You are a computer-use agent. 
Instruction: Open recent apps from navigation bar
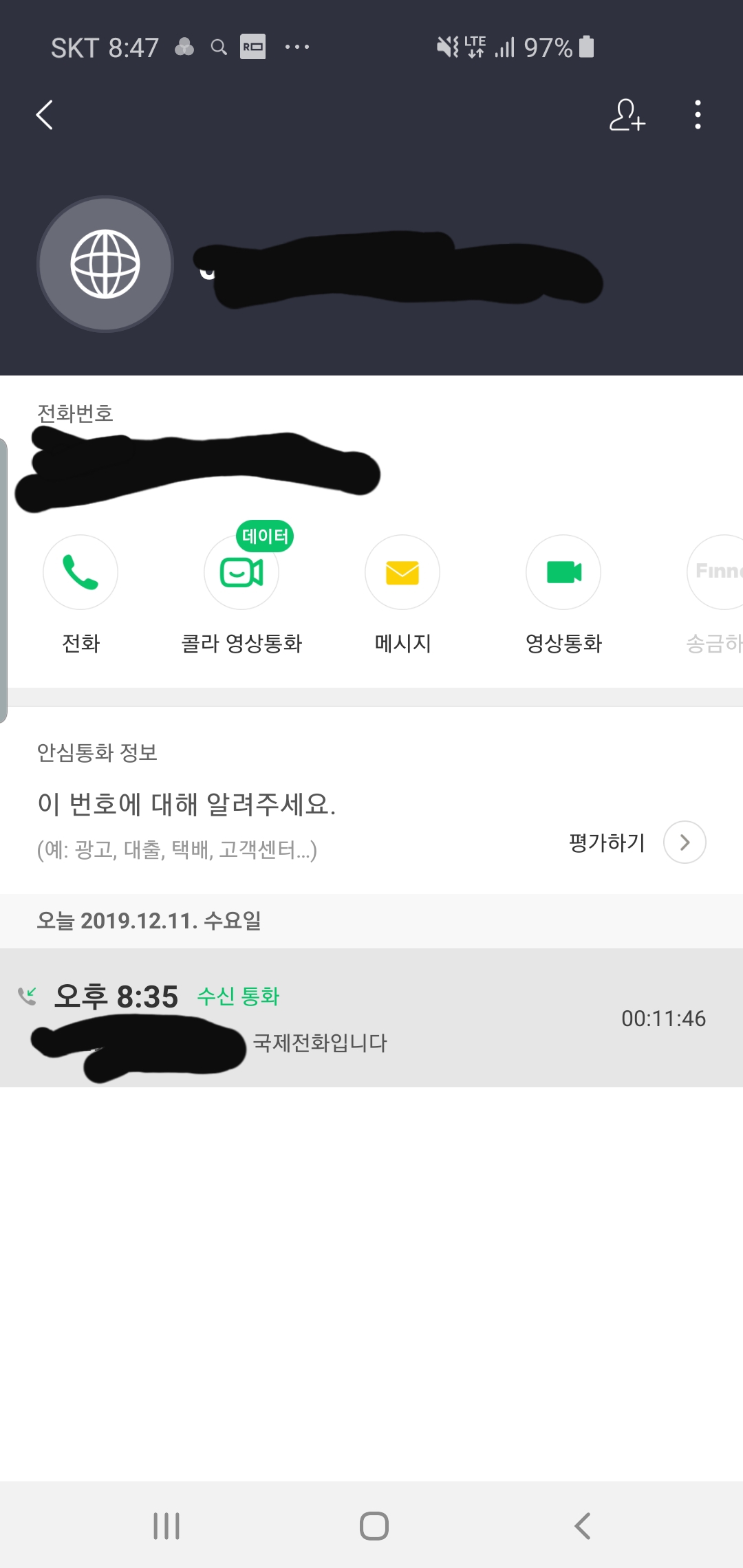166,1526
